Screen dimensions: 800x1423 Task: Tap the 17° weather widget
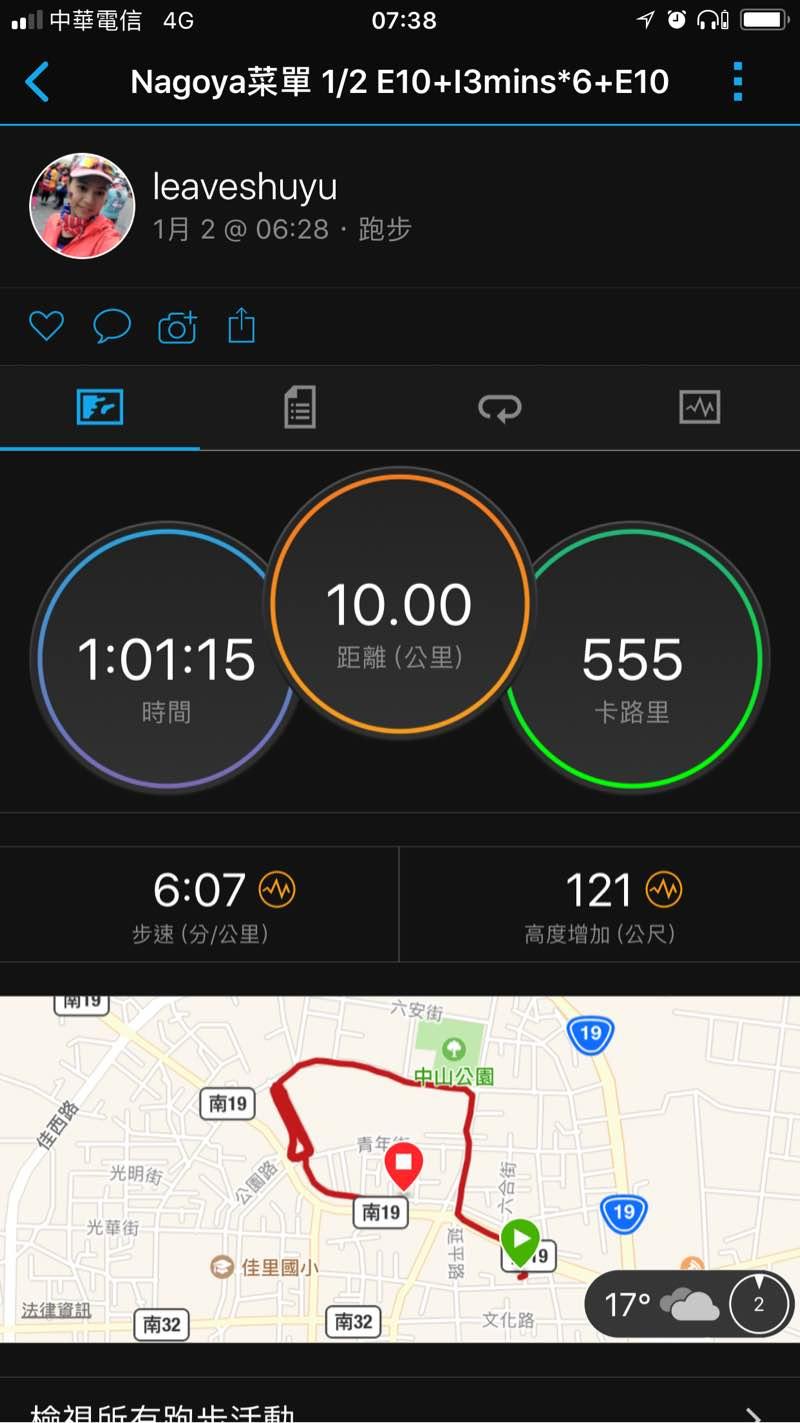[x=660, y=1304]
